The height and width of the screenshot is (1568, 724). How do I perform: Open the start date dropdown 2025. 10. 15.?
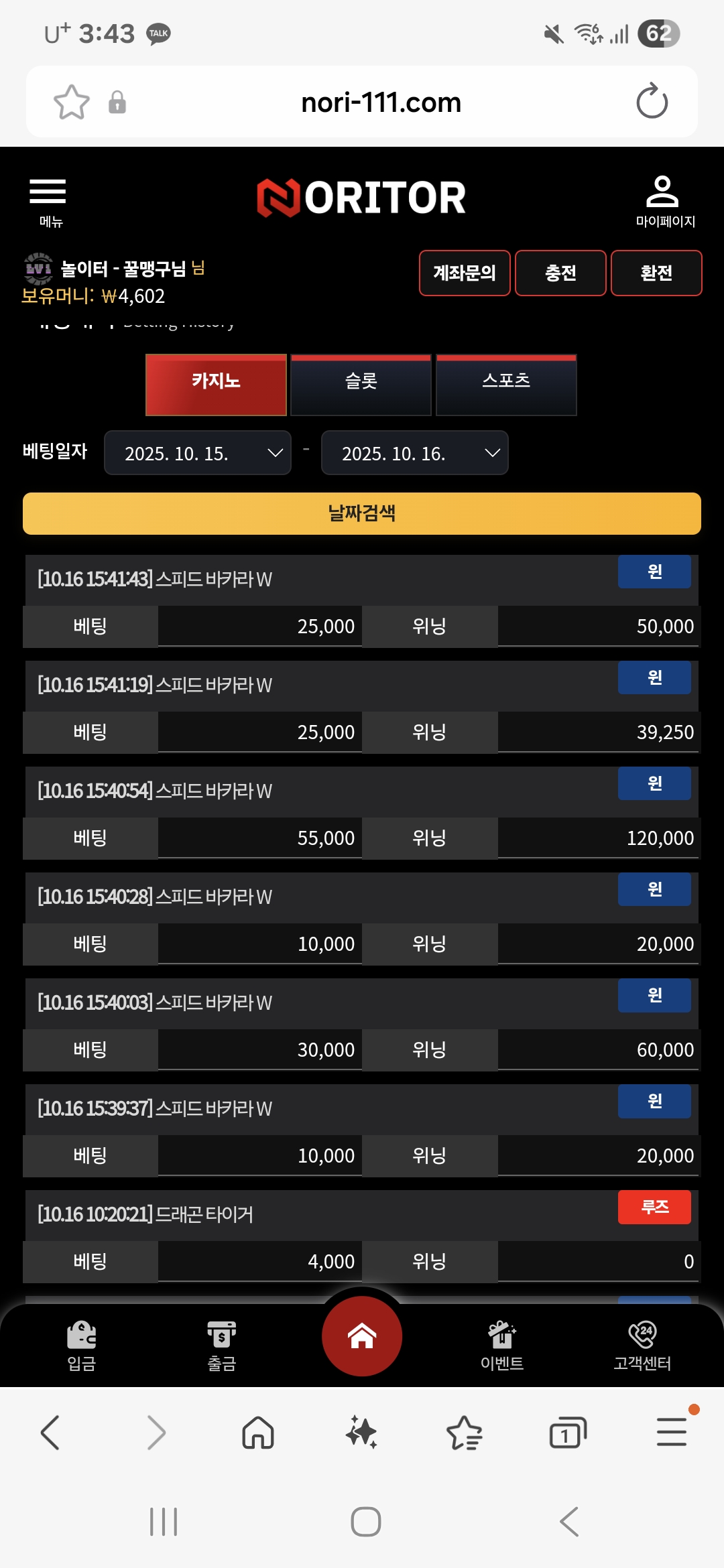tap(198, 453)
